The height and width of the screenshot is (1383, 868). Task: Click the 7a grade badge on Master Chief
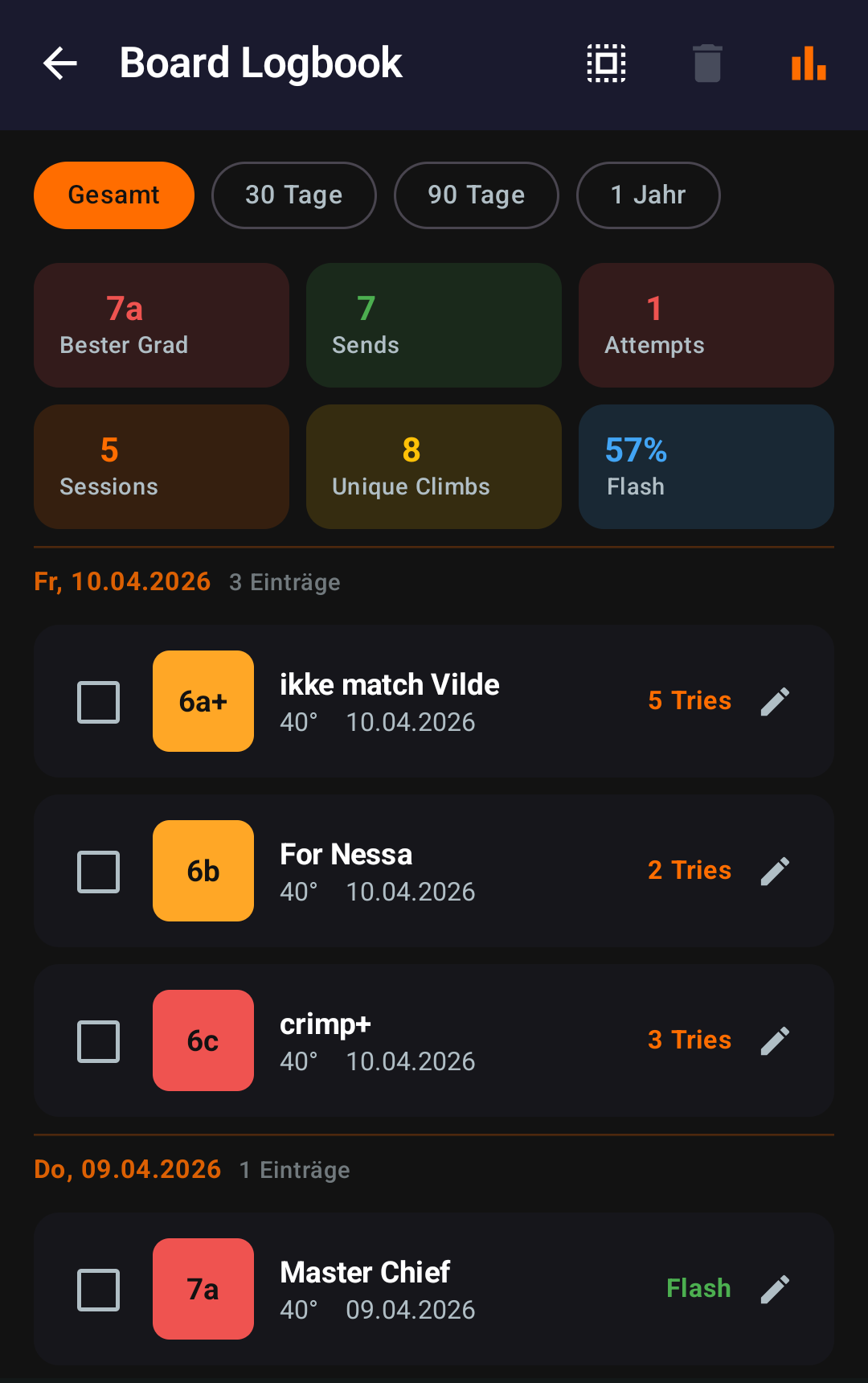pos(203,1289)
